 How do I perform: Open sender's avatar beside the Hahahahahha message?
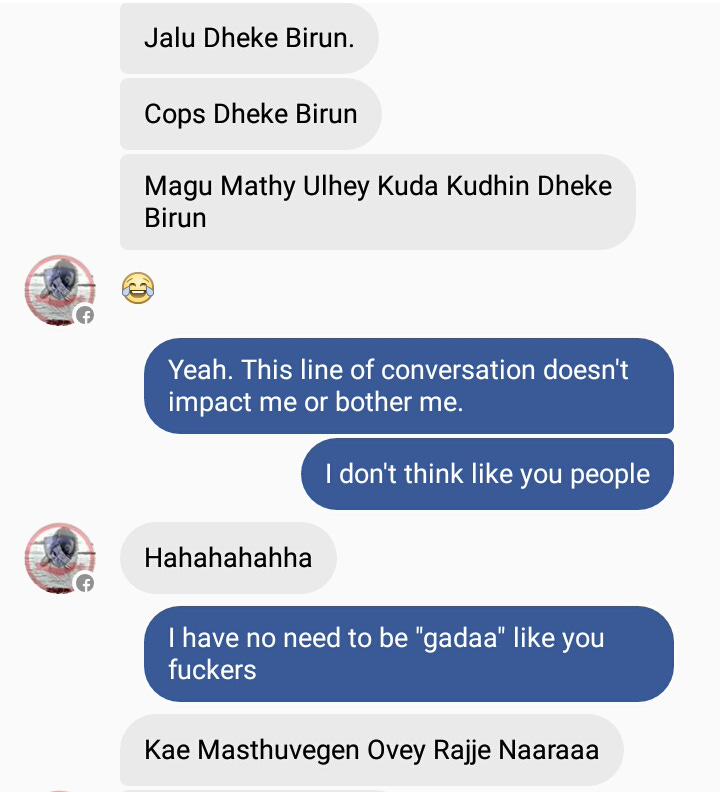click(x=59, y=557)
